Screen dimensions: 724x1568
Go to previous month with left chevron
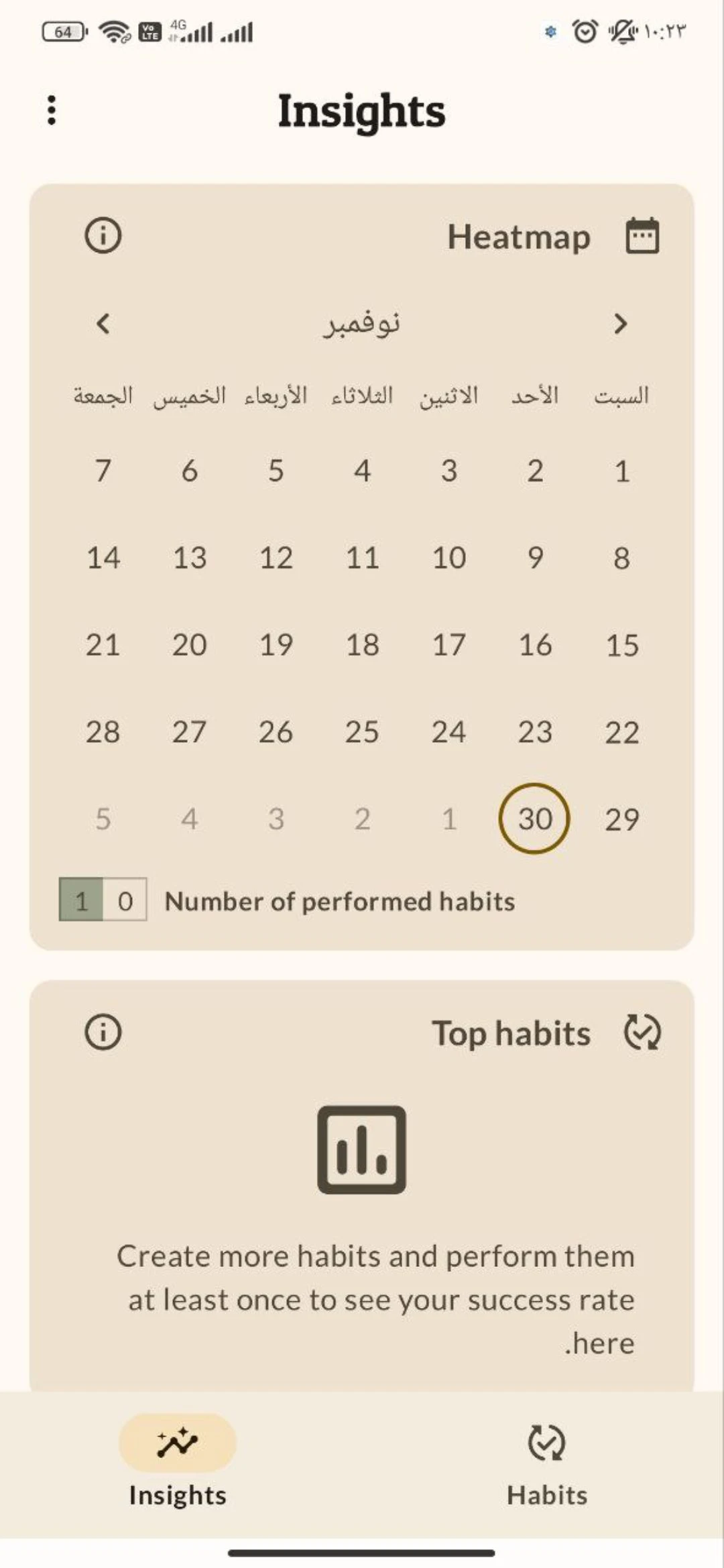tap(104, 323)
